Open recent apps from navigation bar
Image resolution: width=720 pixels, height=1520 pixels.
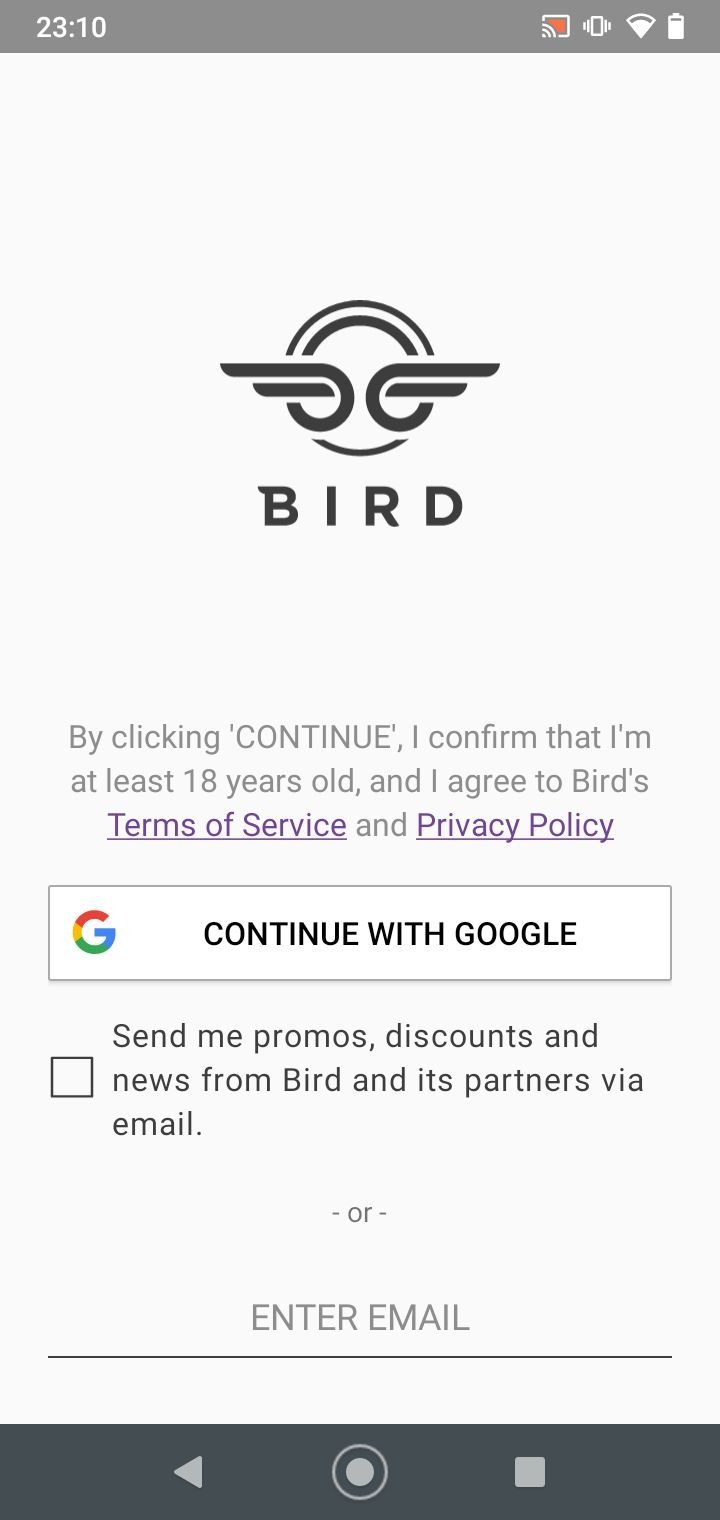(x=529, y=1471)
